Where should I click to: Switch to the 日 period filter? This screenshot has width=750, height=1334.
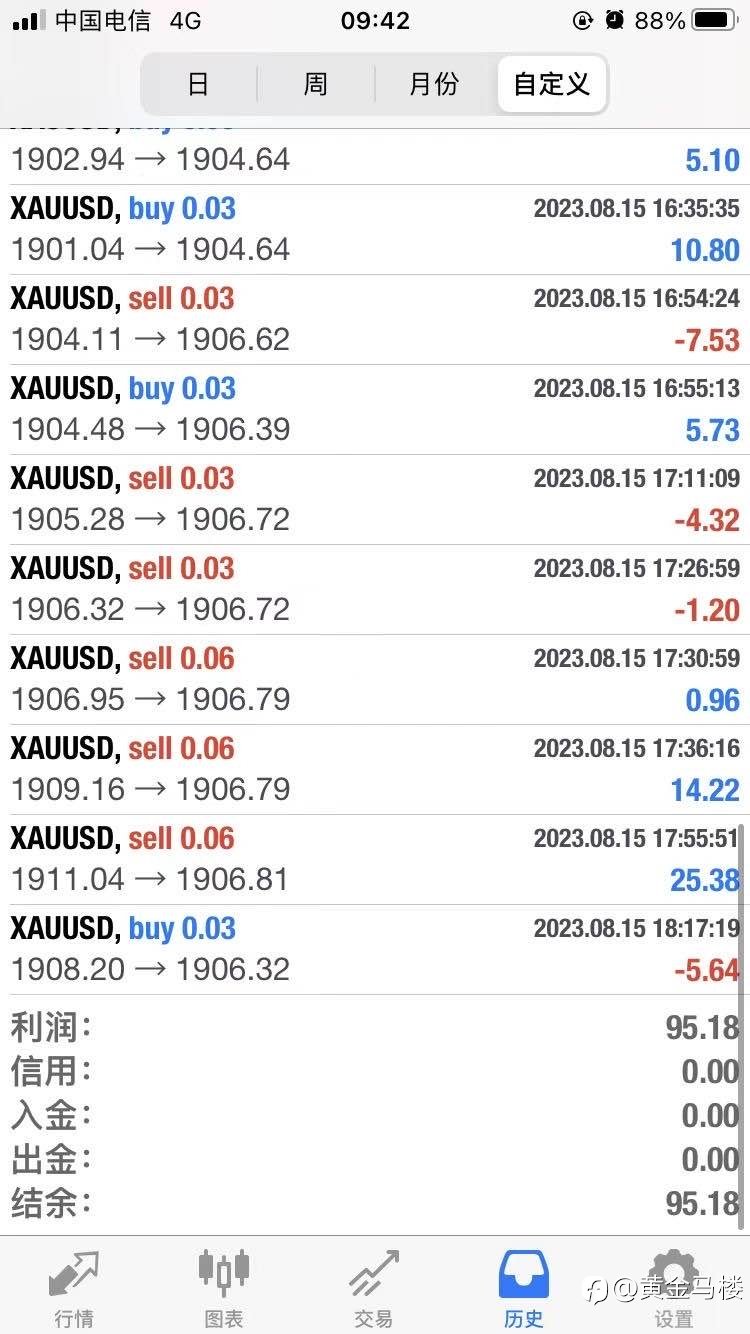point(199,84)
